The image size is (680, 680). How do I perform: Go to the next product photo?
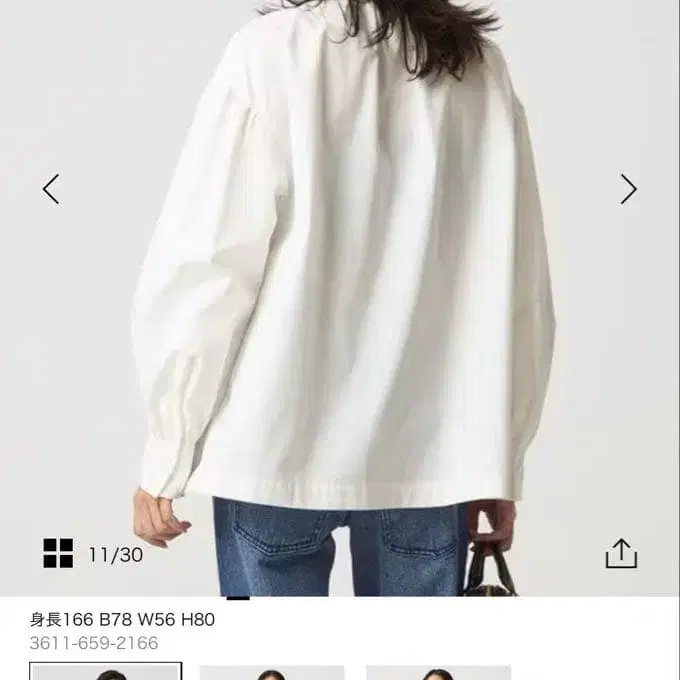coord(628,189)
